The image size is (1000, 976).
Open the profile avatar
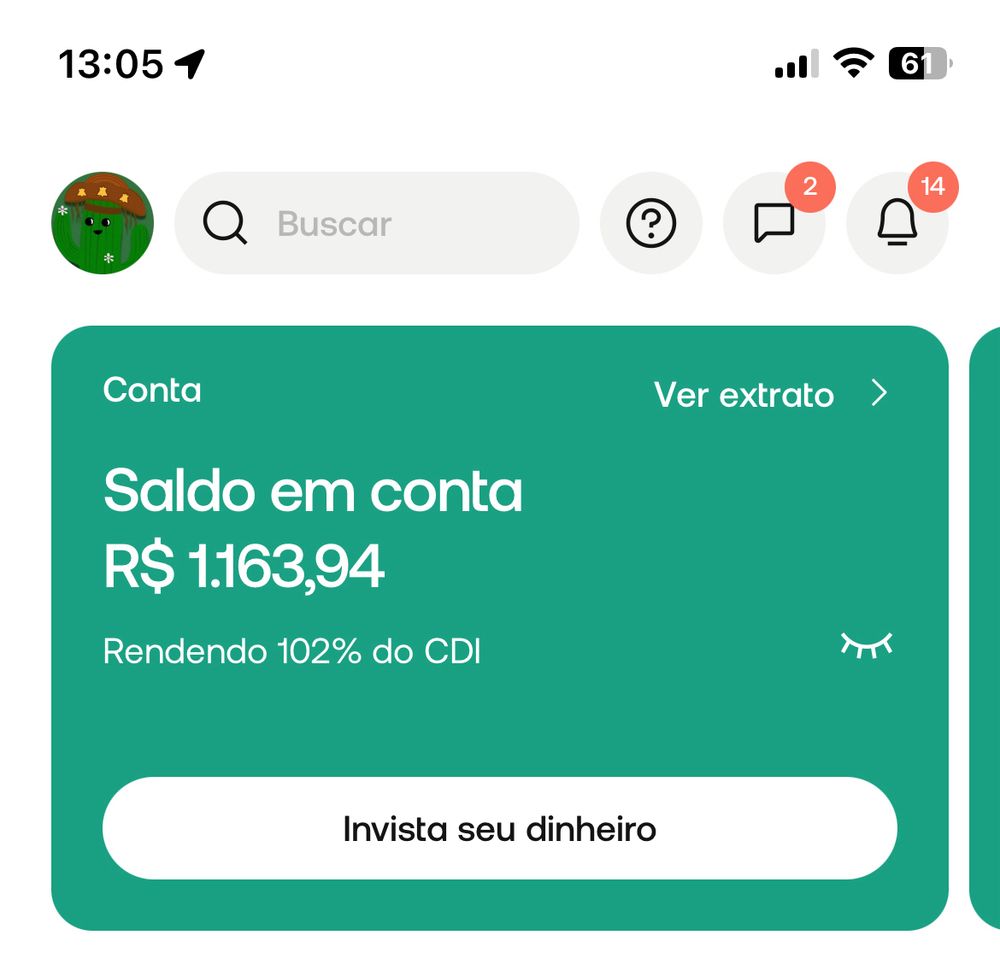click(x=102, y=223)
